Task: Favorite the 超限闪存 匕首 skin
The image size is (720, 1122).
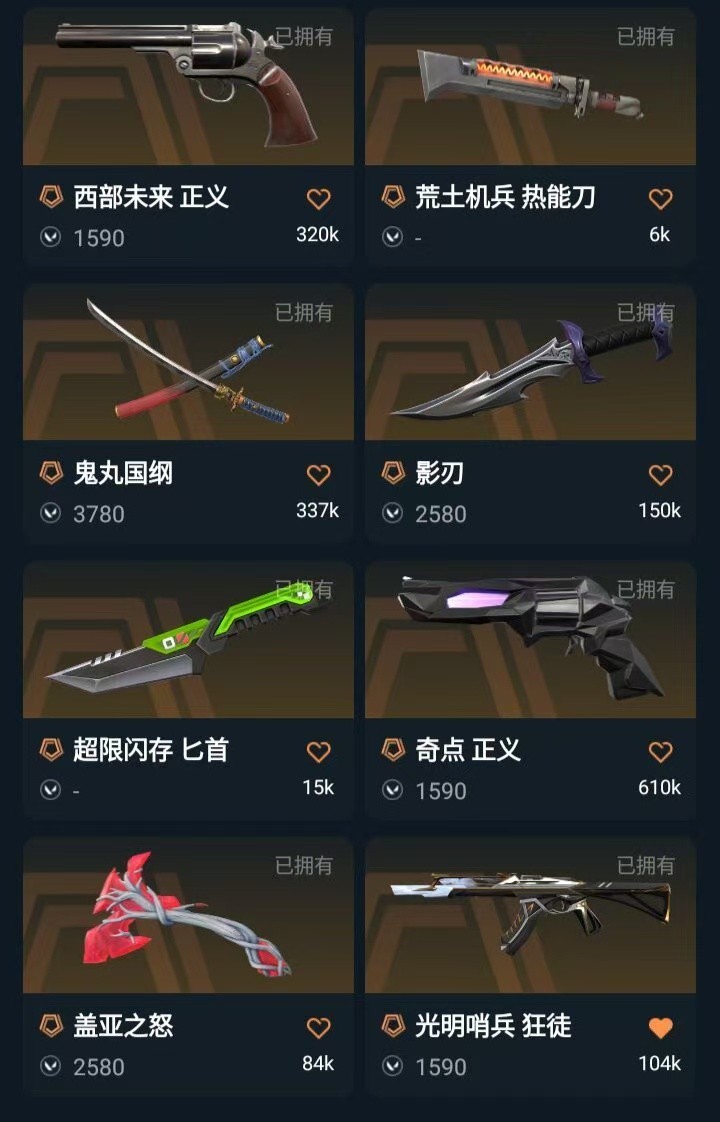Action: pyautogui.click(x=318, y=752)
